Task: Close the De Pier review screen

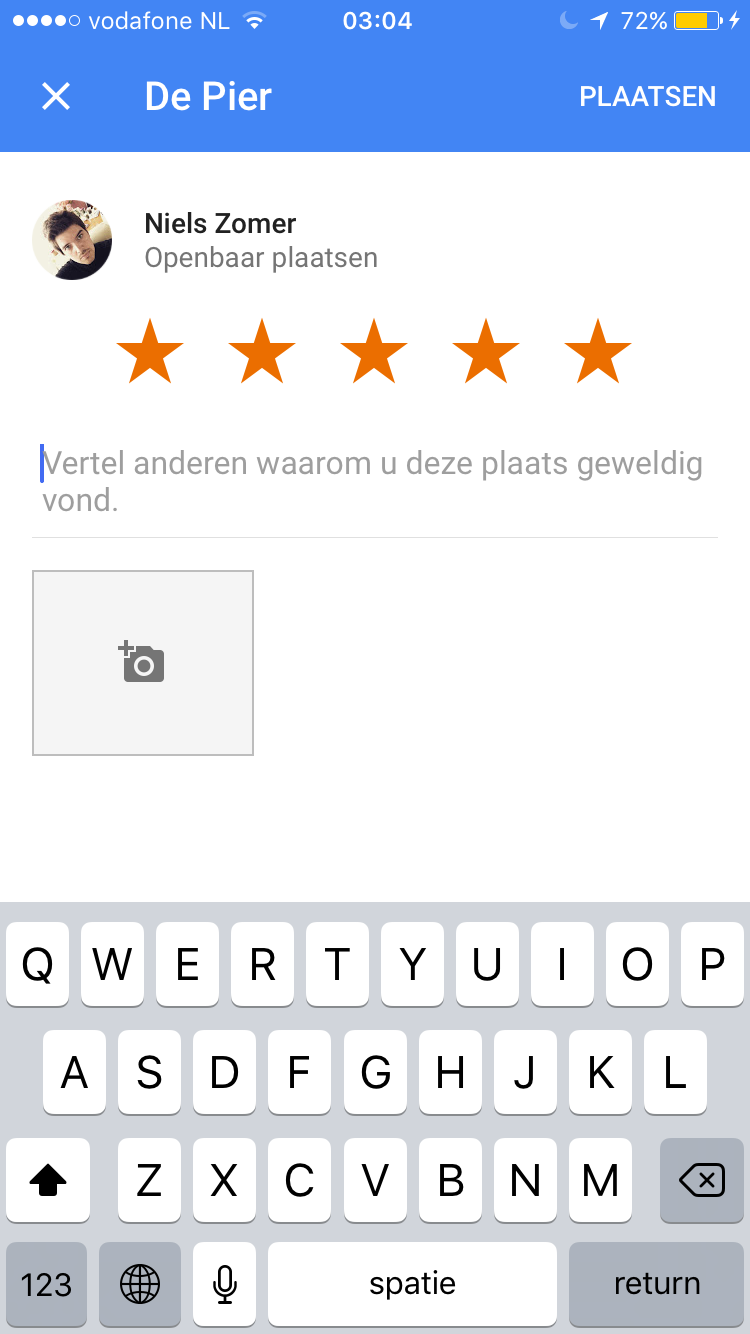Action: click(56, 96)
